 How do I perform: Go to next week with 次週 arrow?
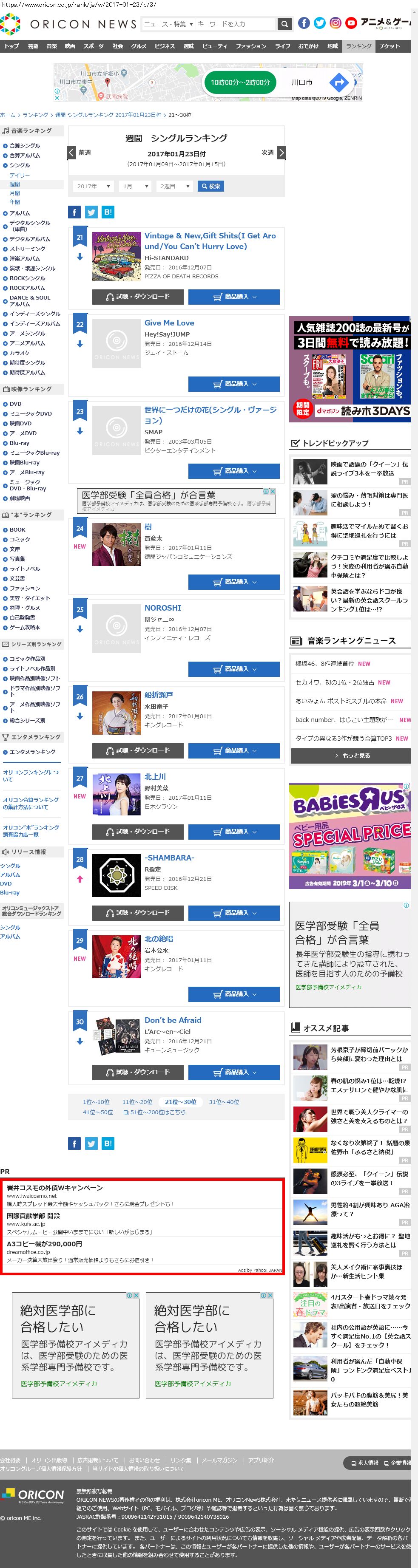click(281, 153)
